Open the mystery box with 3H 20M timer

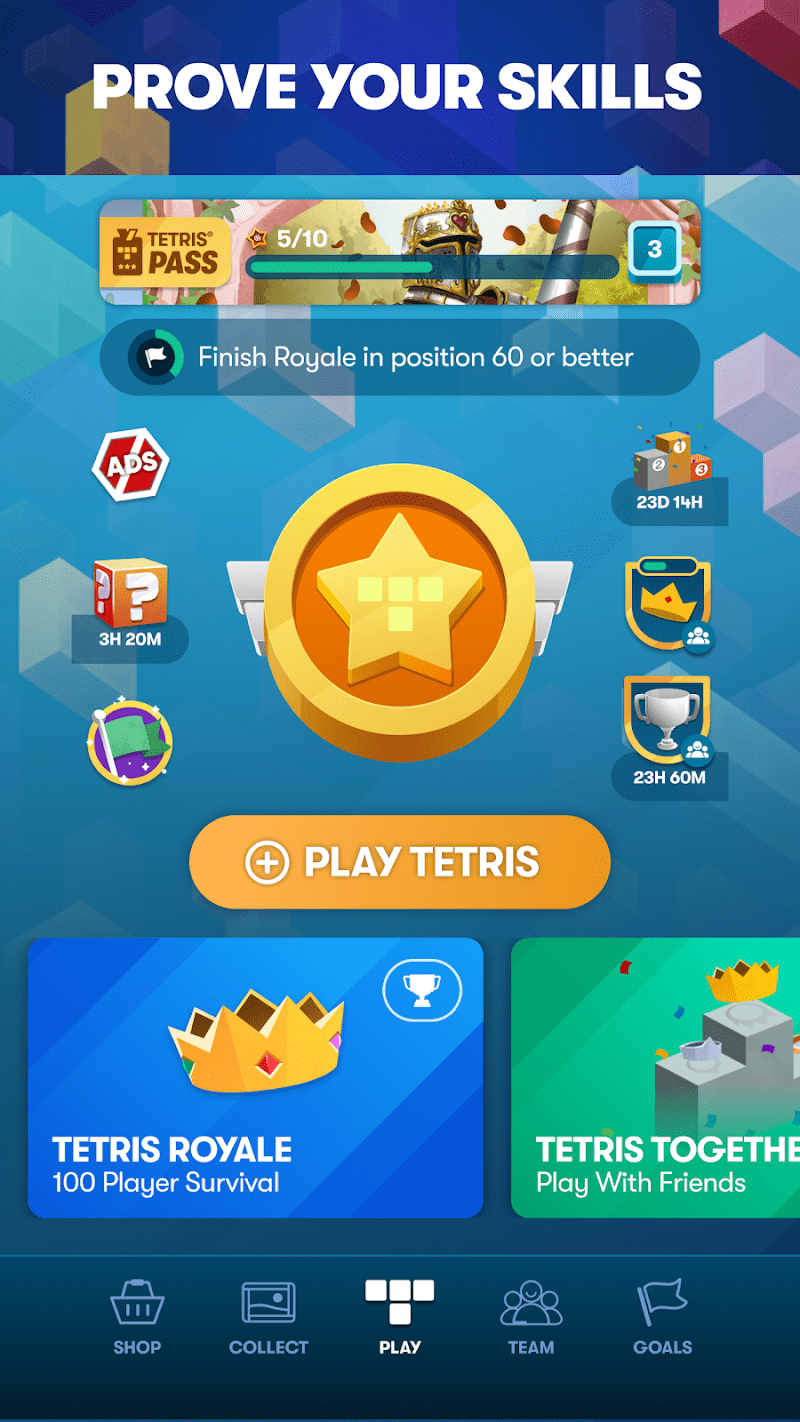click(x=130, y=600)
